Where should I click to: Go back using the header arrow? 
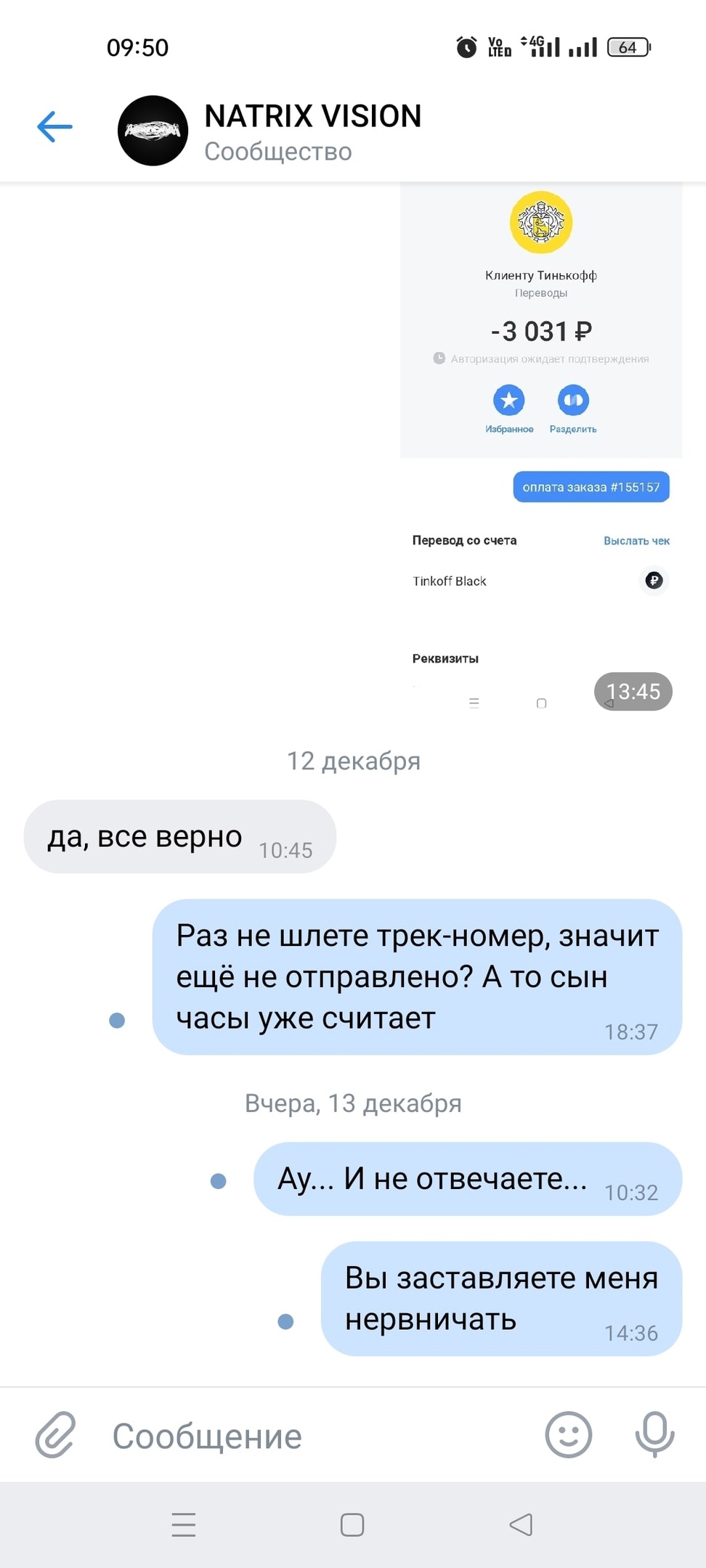pos(54,127)
